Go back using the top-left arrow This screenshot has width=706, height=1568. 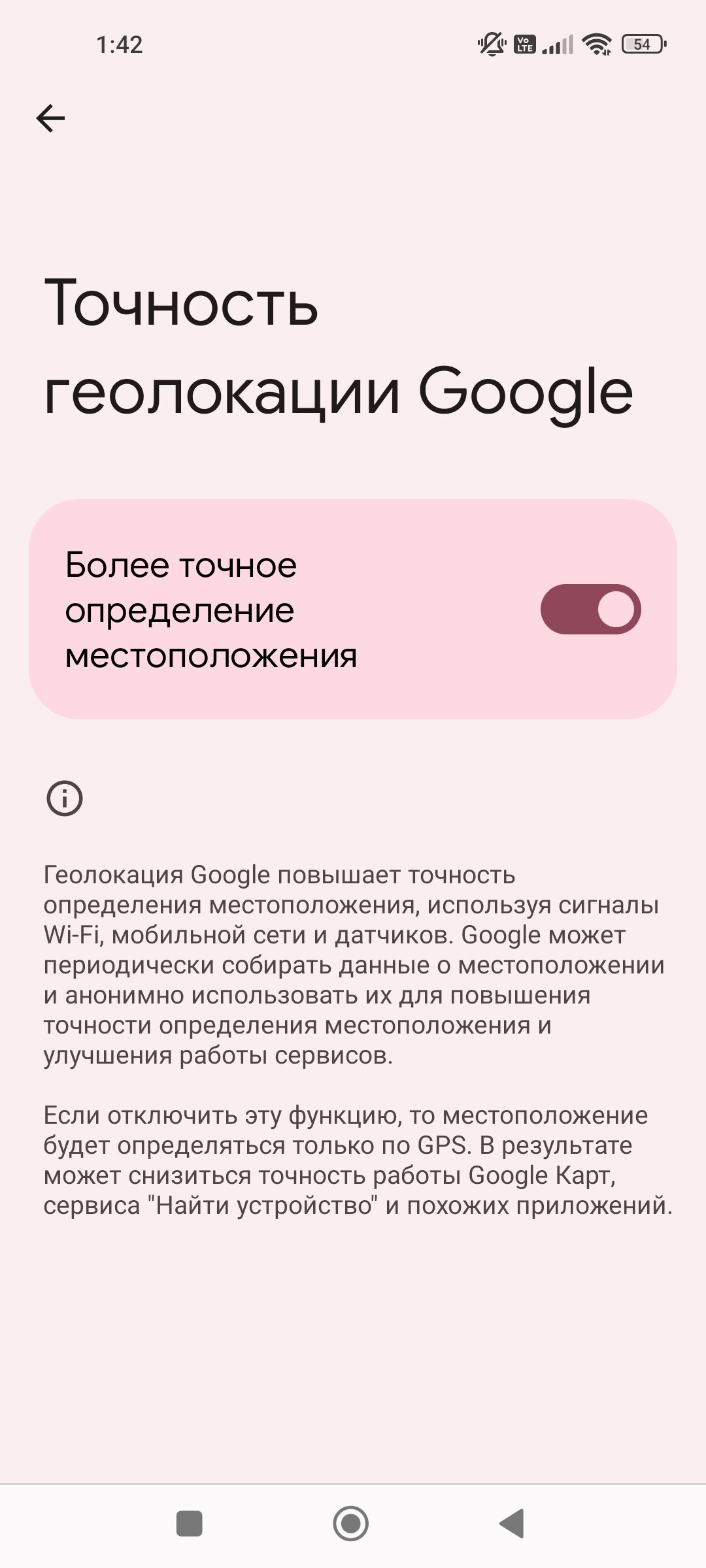tap(50, 118)
